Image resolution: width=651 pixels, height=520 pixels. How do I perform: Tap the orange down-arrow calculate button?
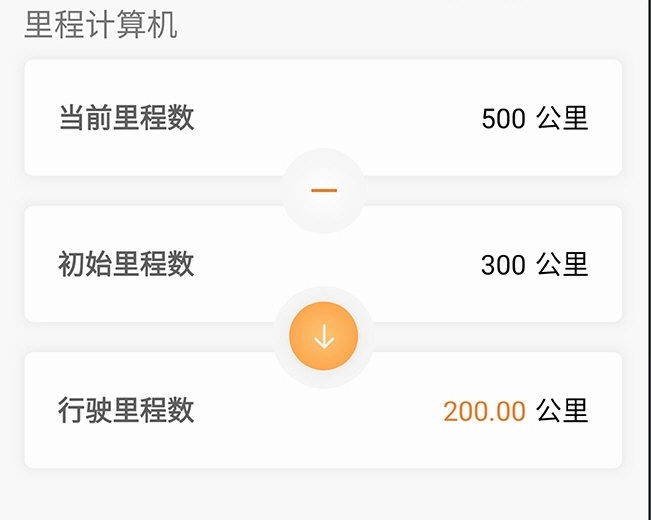point(323,337)
